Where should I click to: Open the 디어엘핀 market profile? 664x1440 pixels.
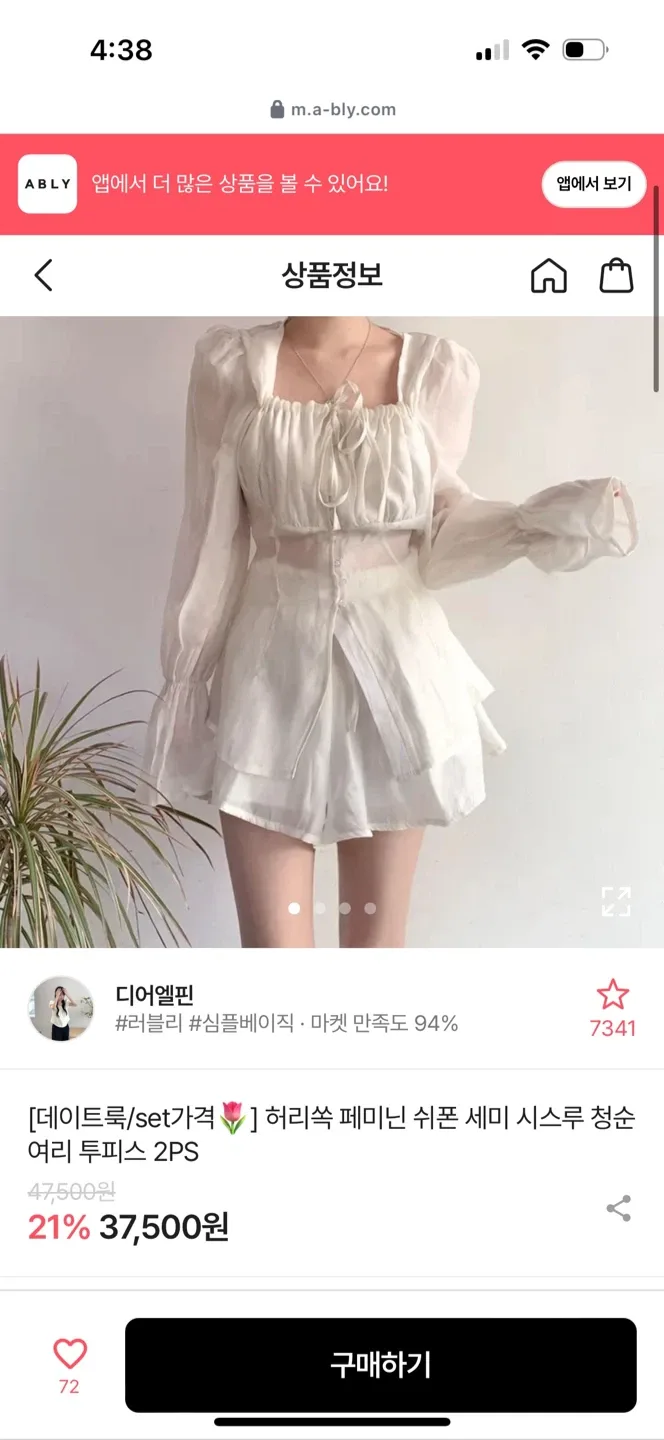coord(155,995)
